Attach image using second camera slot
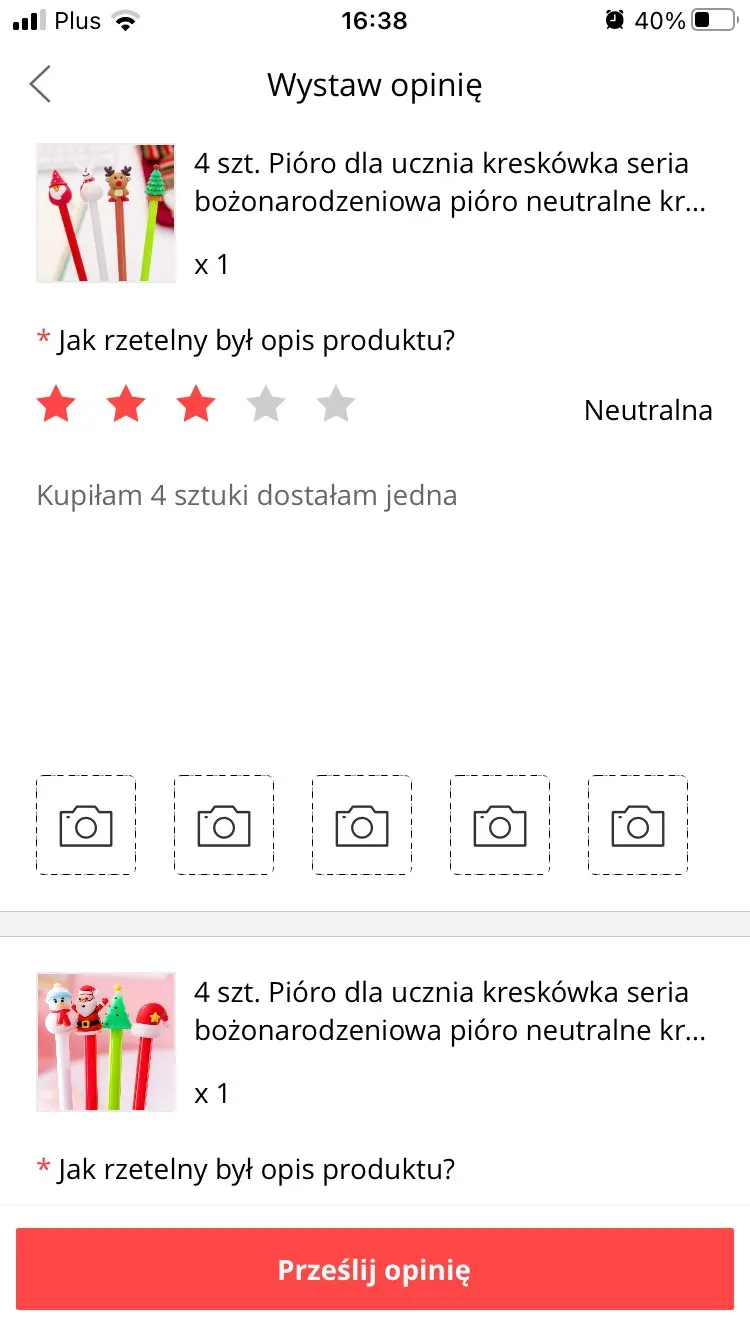The width and height of the screenshot is (750, 1334). point(224,826)
